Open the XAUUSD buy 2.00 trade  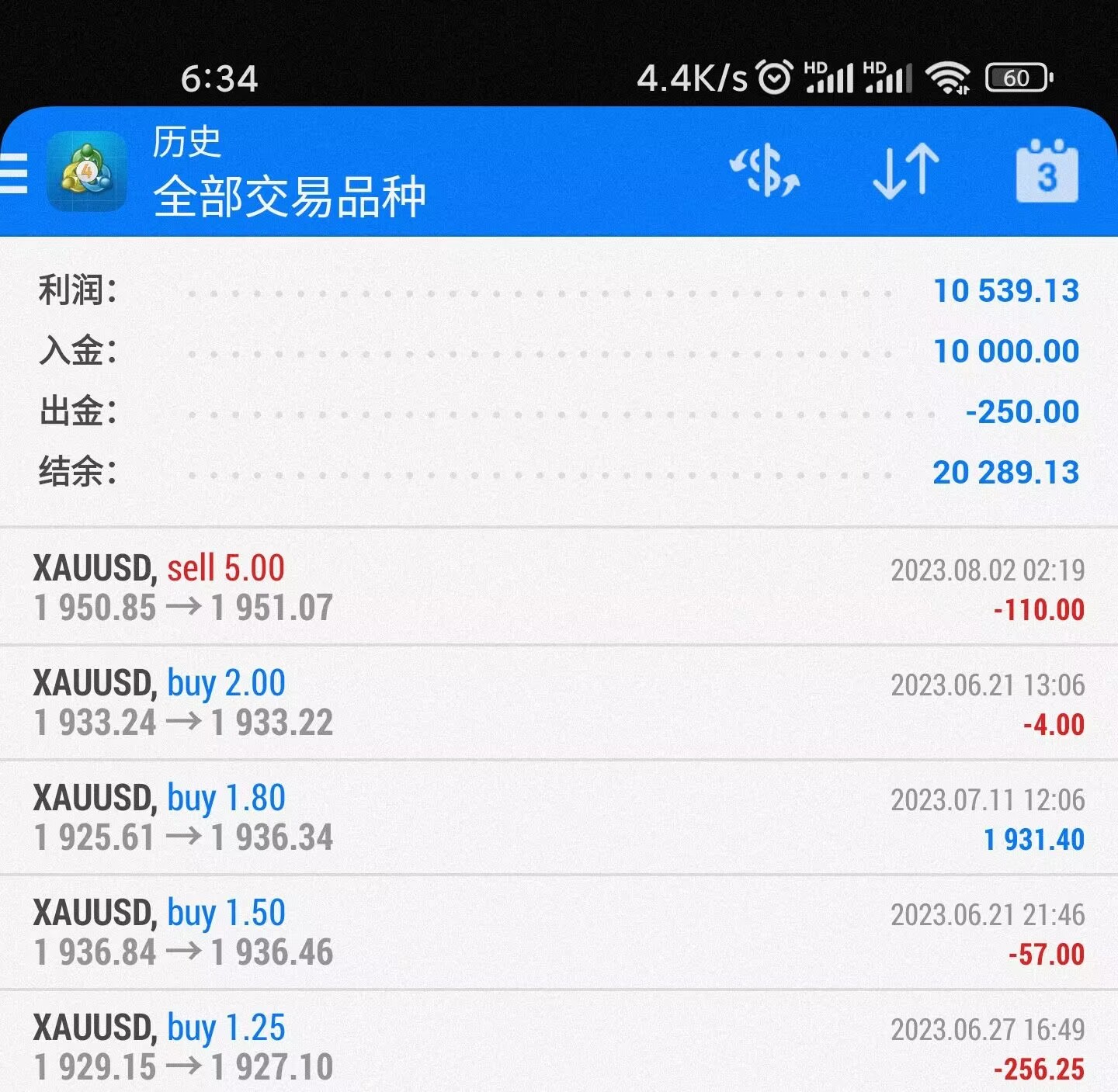(x=559, y=702)
